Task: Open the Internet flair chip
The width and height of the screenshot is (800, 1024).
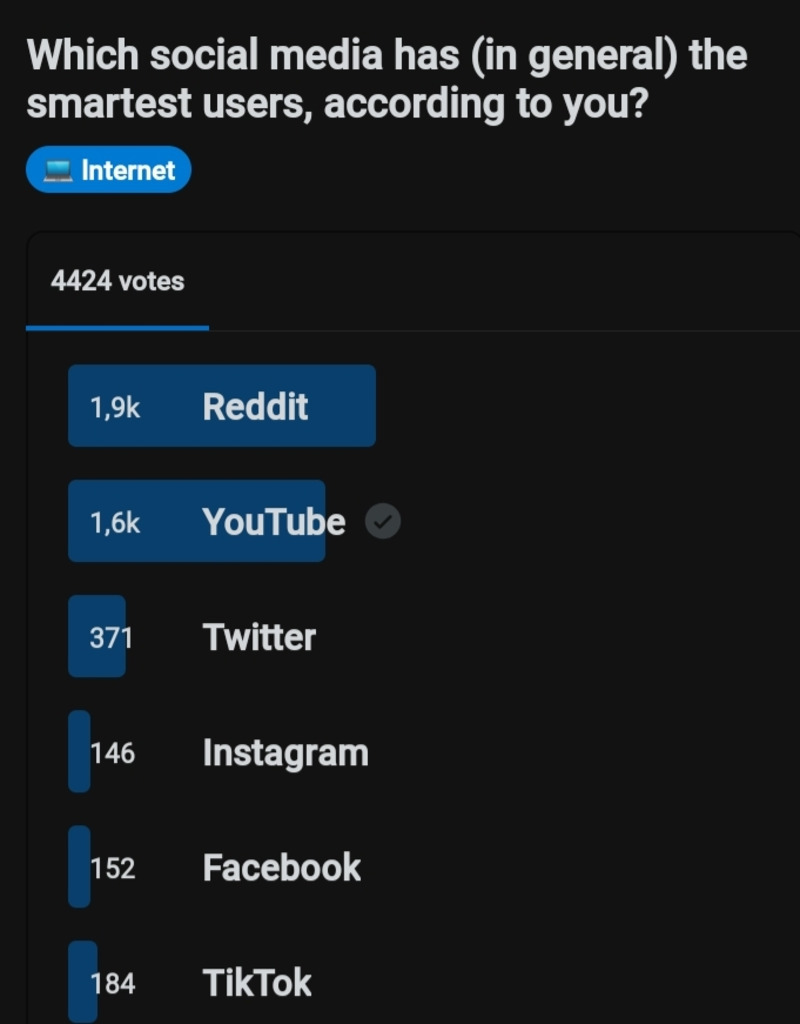Action: (108, 170)
